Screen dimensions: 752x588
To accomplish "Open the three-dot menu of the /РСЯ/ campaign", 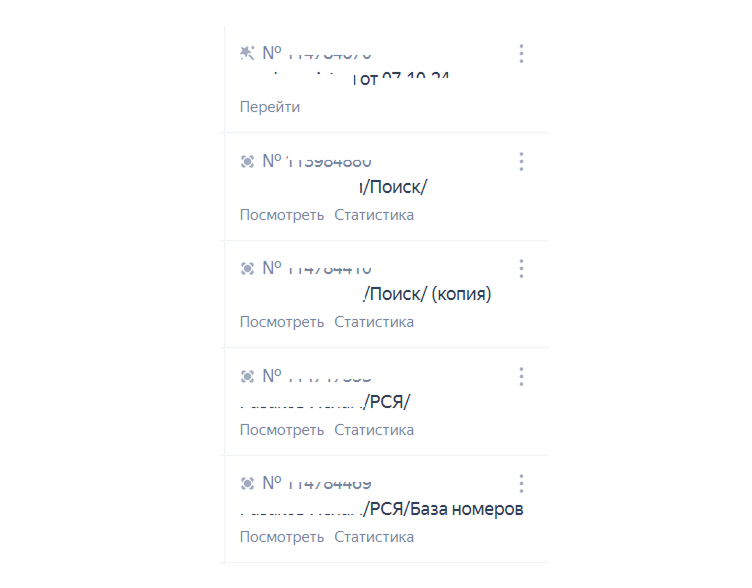I will pyautogui.click(x=521, y=376).
